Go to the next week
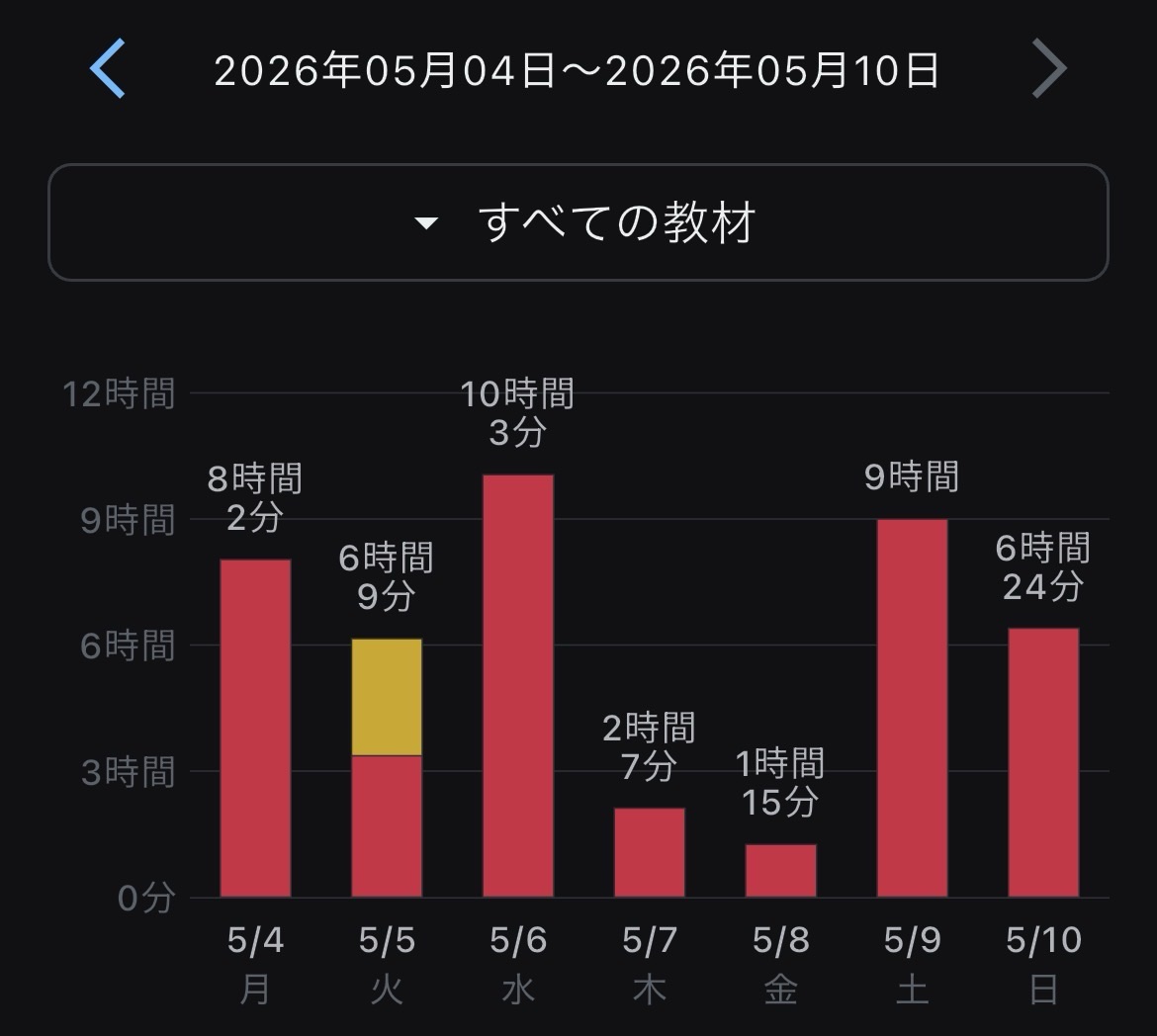 1049,68
